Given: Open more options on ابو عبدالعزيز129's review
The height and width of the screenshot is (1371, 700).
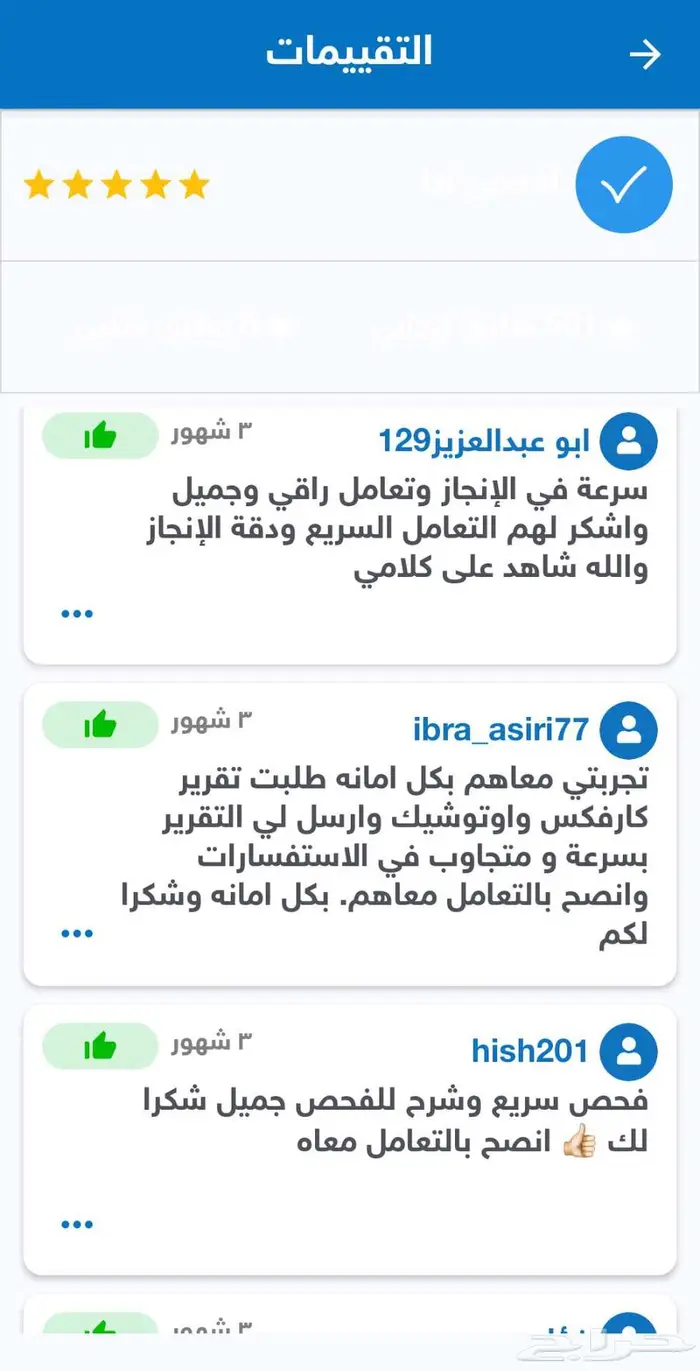Looking at the screenshot, I should click(77, 613).
